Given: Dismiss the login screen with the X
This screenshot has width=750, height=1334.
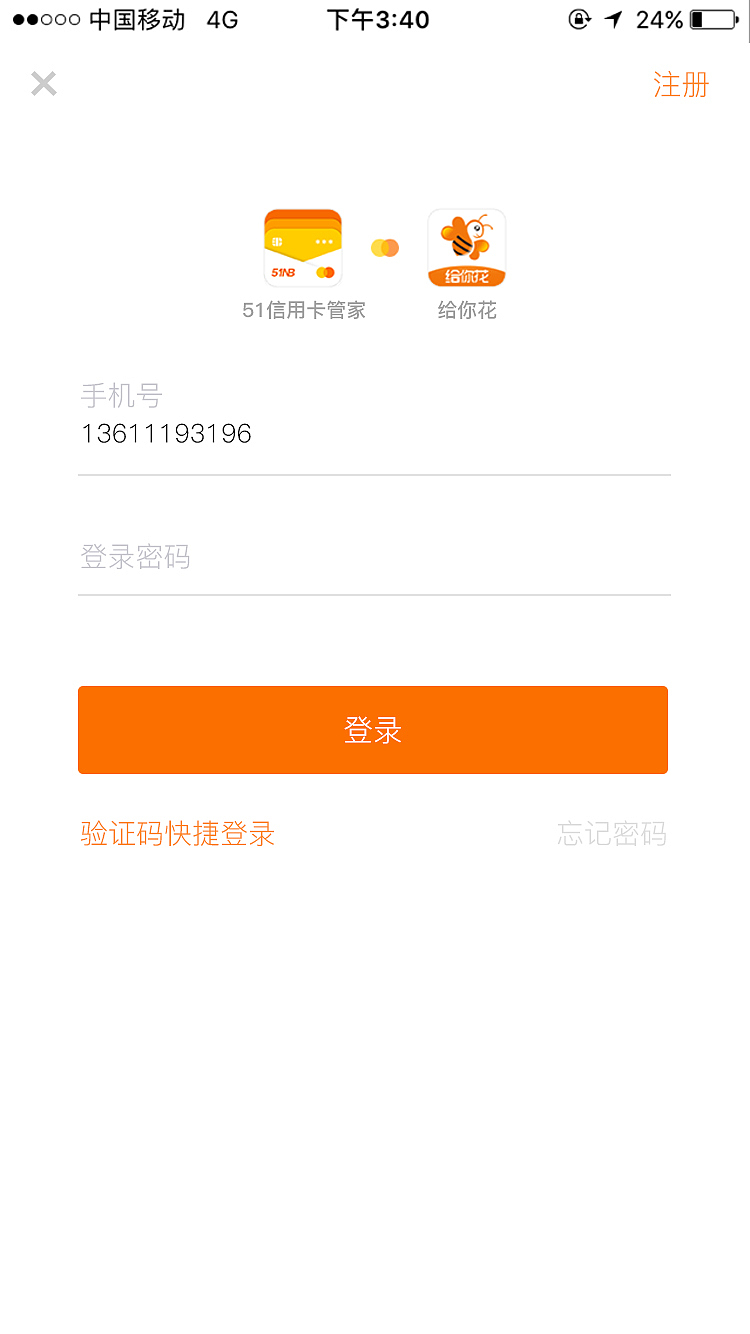Looking at the screenshot, I should 44,83.
